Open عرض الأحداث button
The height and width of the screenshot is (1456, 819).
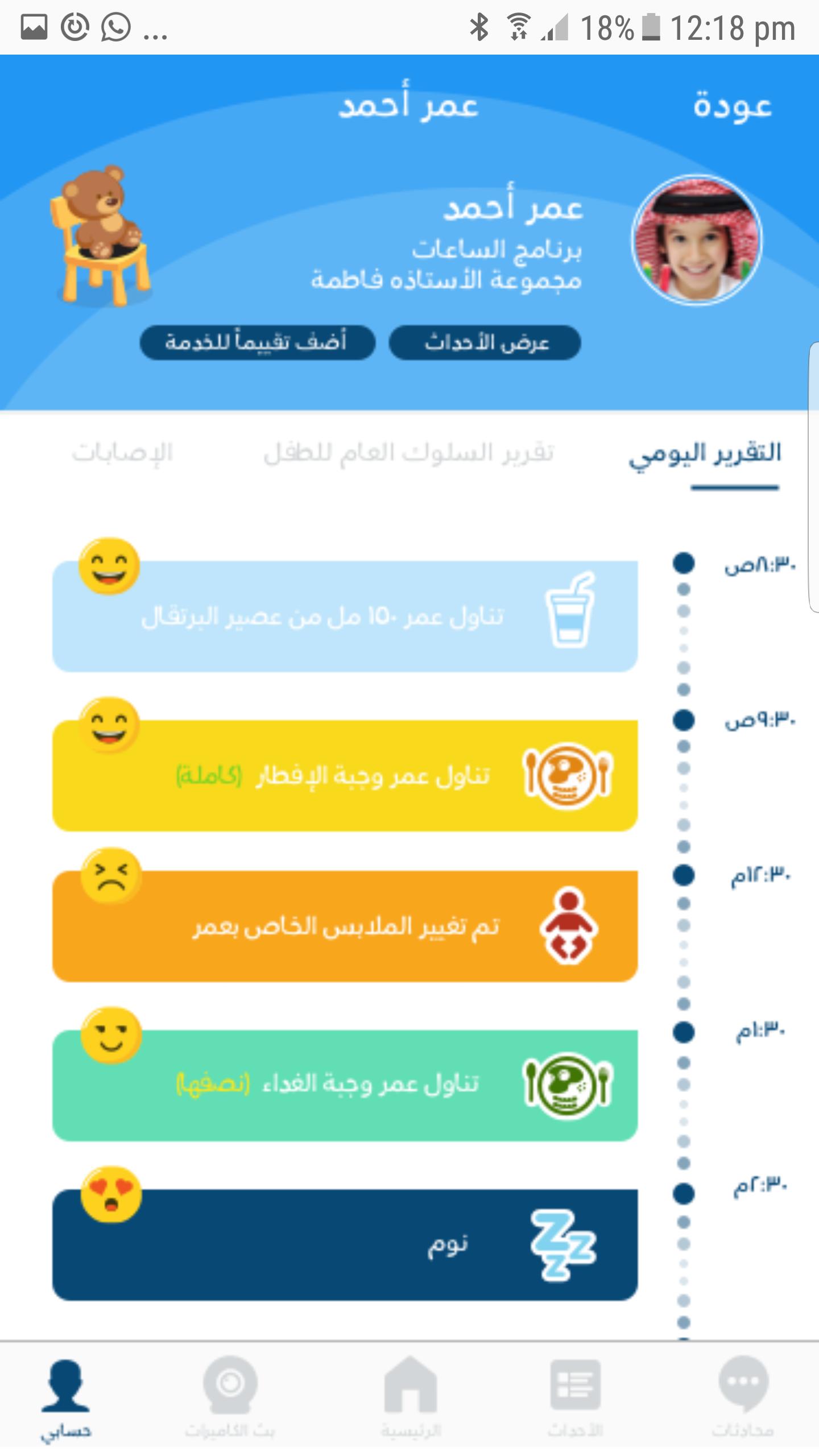coord(485,342)
